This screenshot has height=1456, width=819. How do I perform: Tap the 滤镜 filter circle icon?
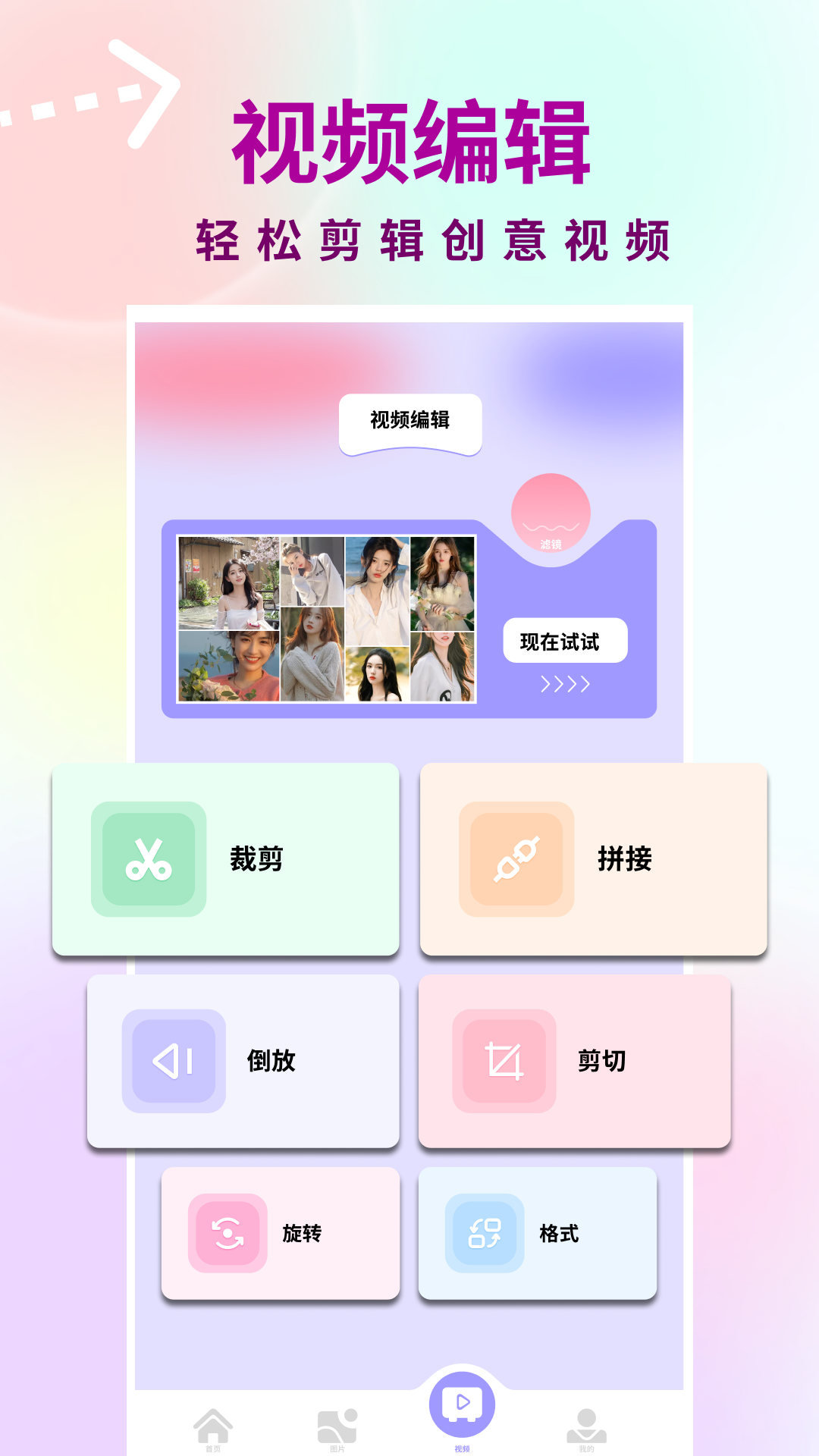[551, 516]
